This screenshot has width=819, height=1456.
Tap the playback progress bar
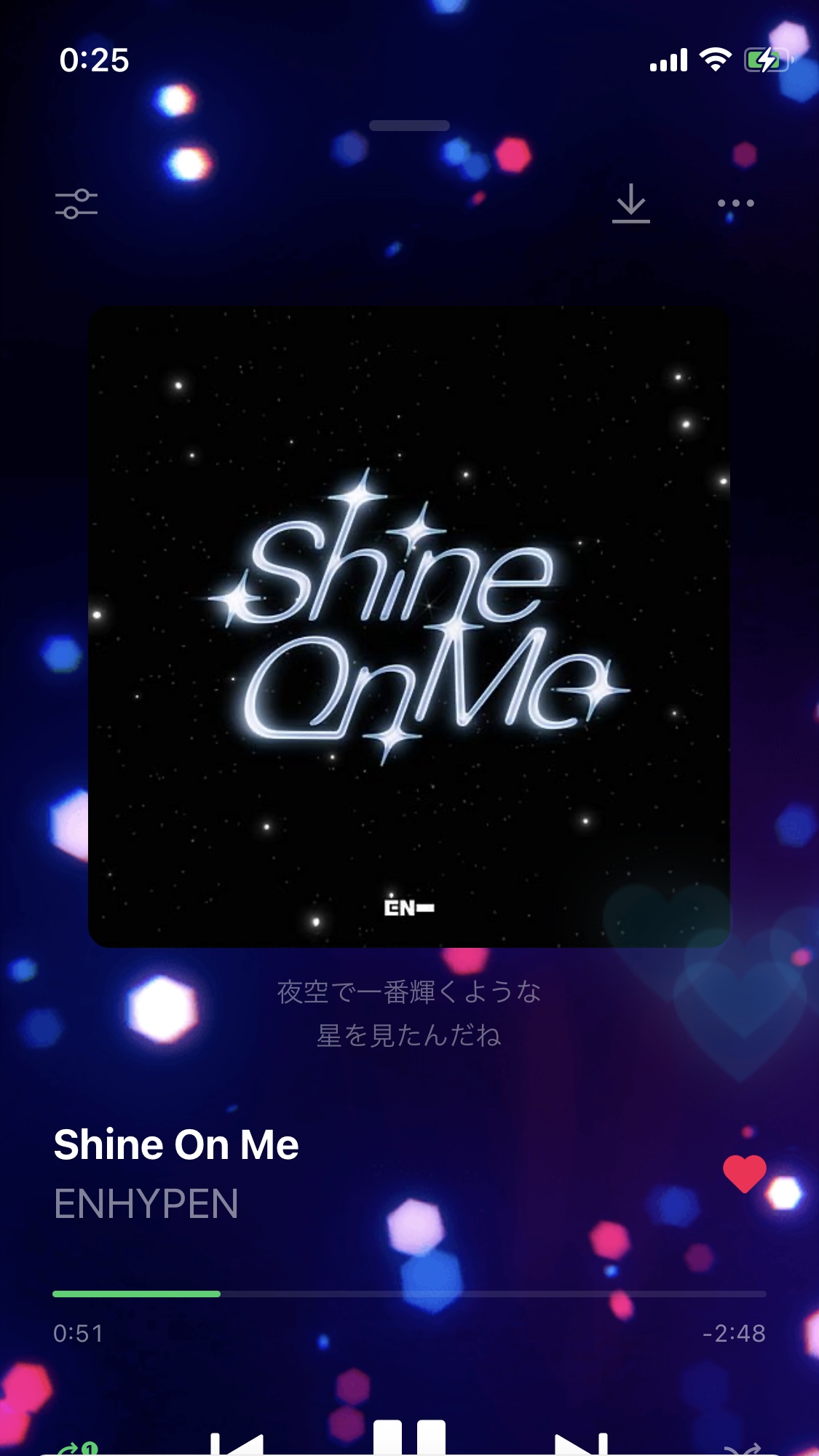[409, 1294]
